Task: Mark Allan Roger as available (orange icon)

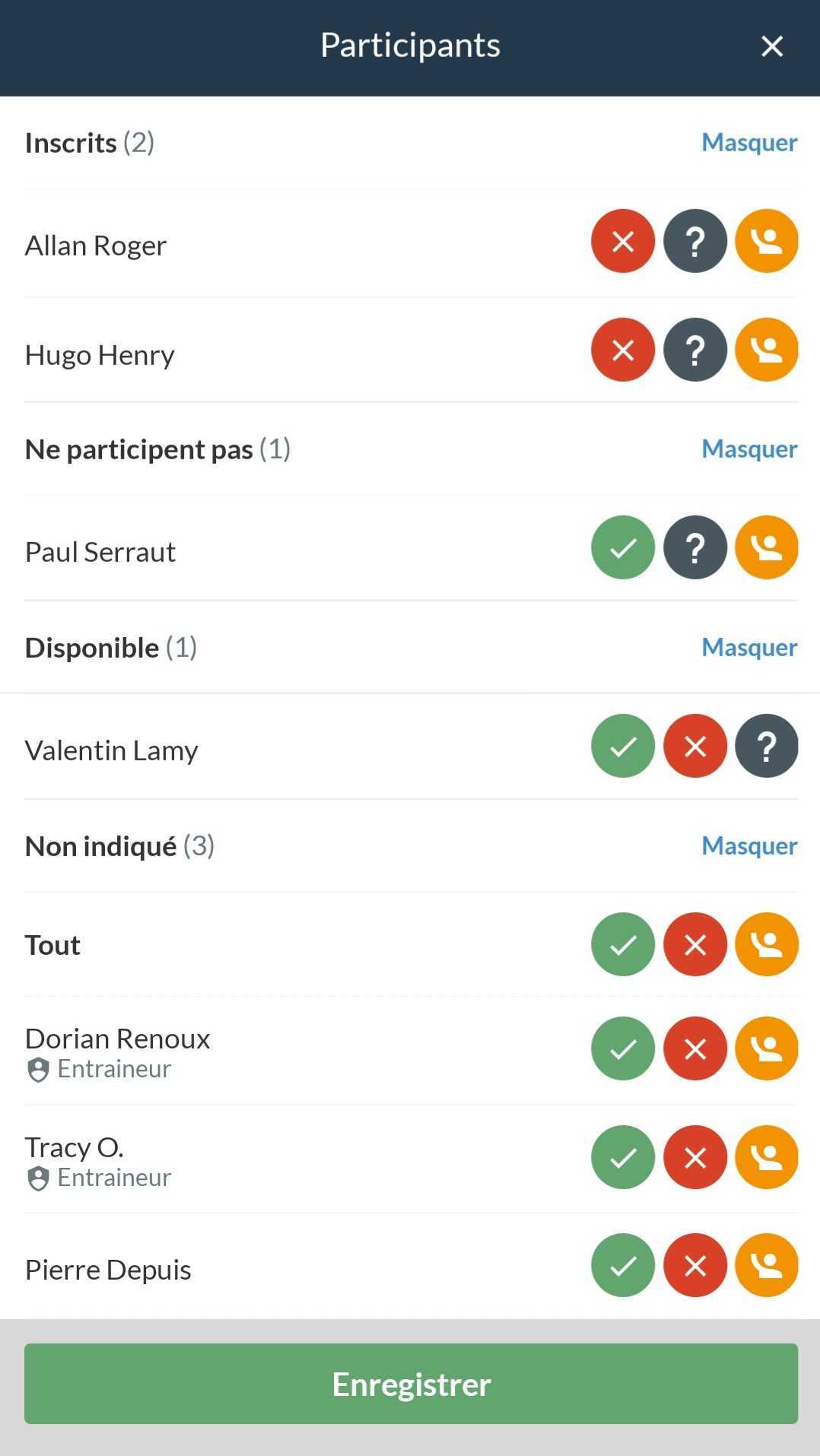Action: [767, 241]
